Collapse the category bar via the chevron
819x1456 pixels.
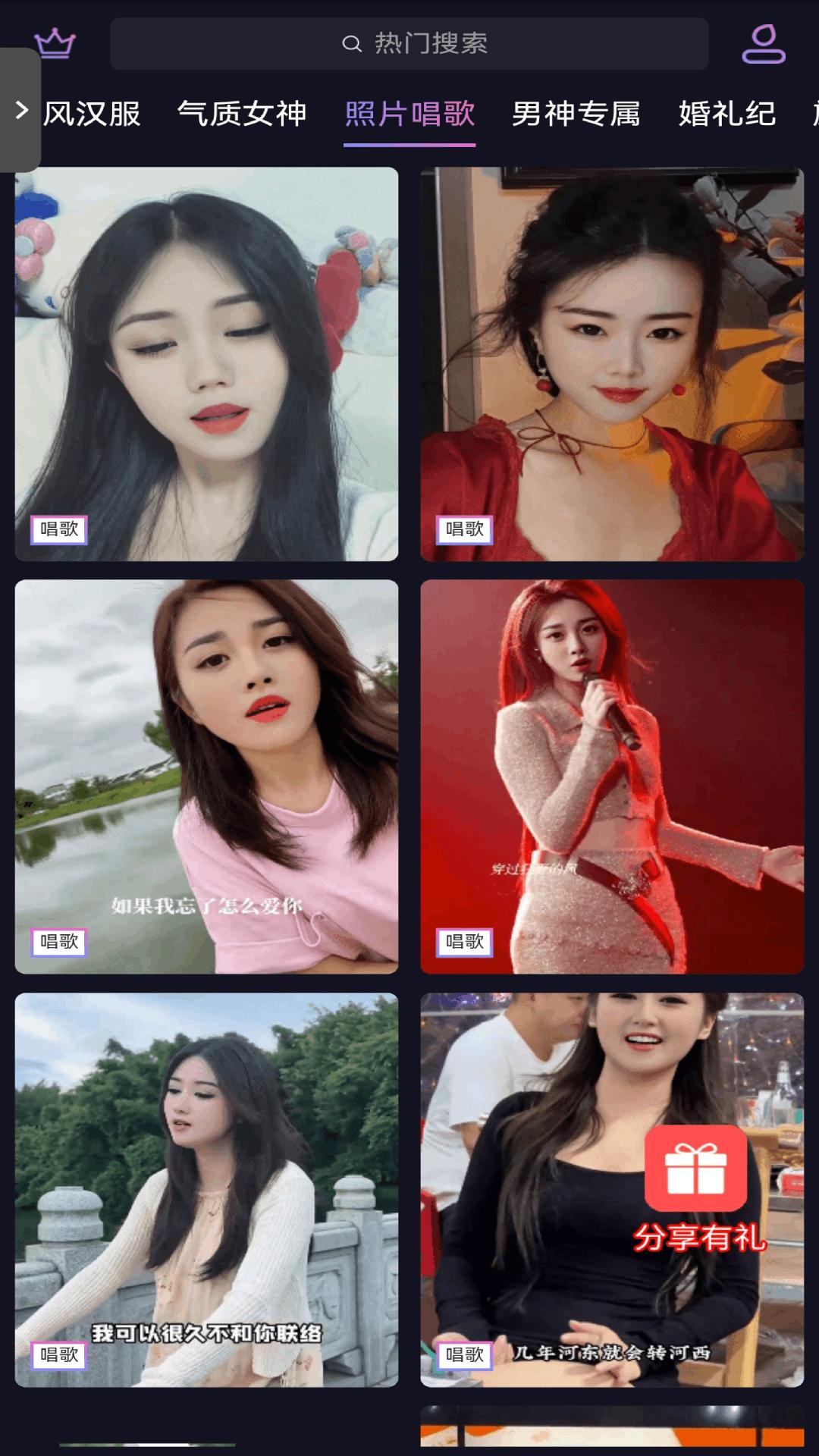(x=19, y=108)
